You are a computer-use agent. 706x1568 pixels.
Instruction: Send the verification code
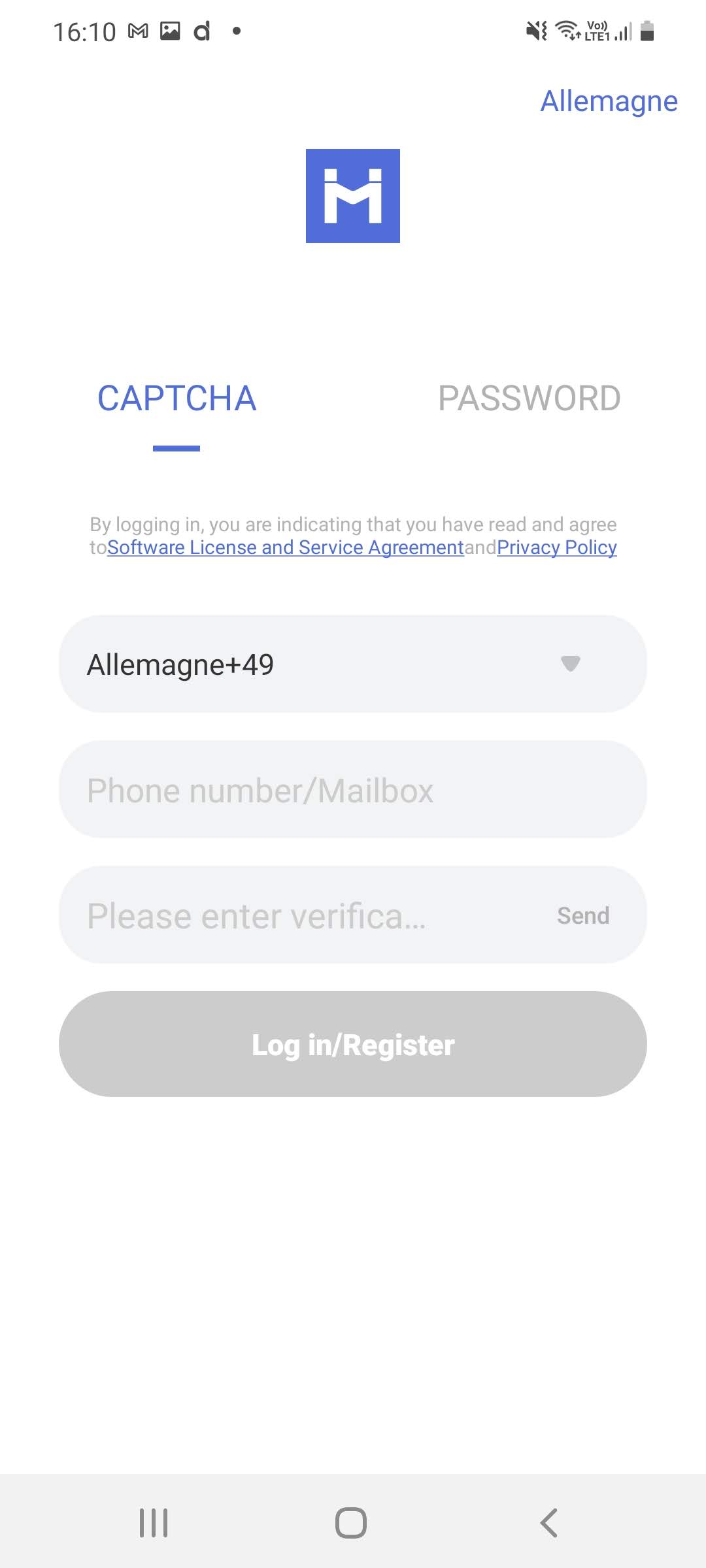coord(582,915)
